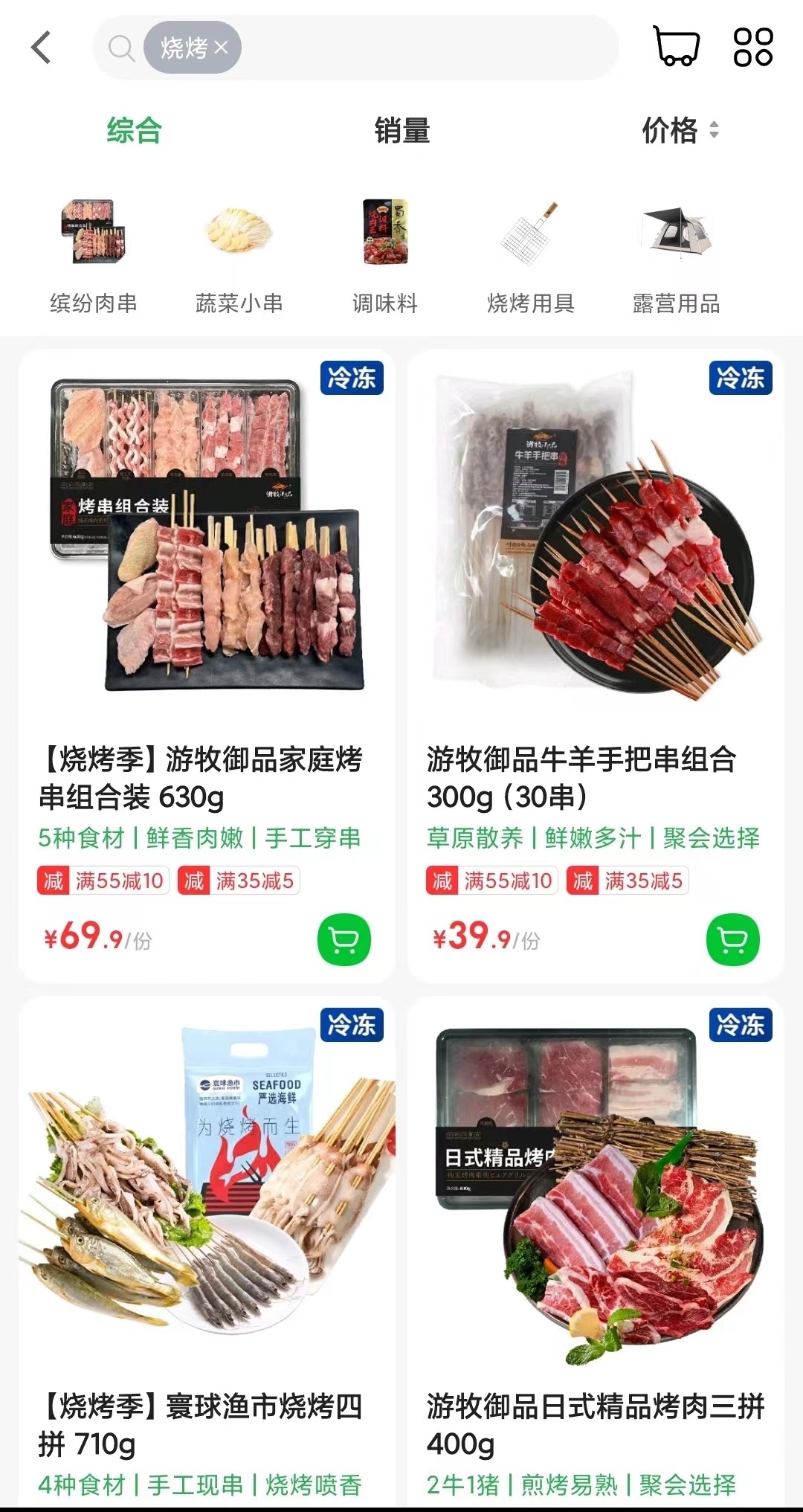The width and height of the screenshot is (803, 1512).
Task: Go back using the top-left arrow
Action: (42, 48)
